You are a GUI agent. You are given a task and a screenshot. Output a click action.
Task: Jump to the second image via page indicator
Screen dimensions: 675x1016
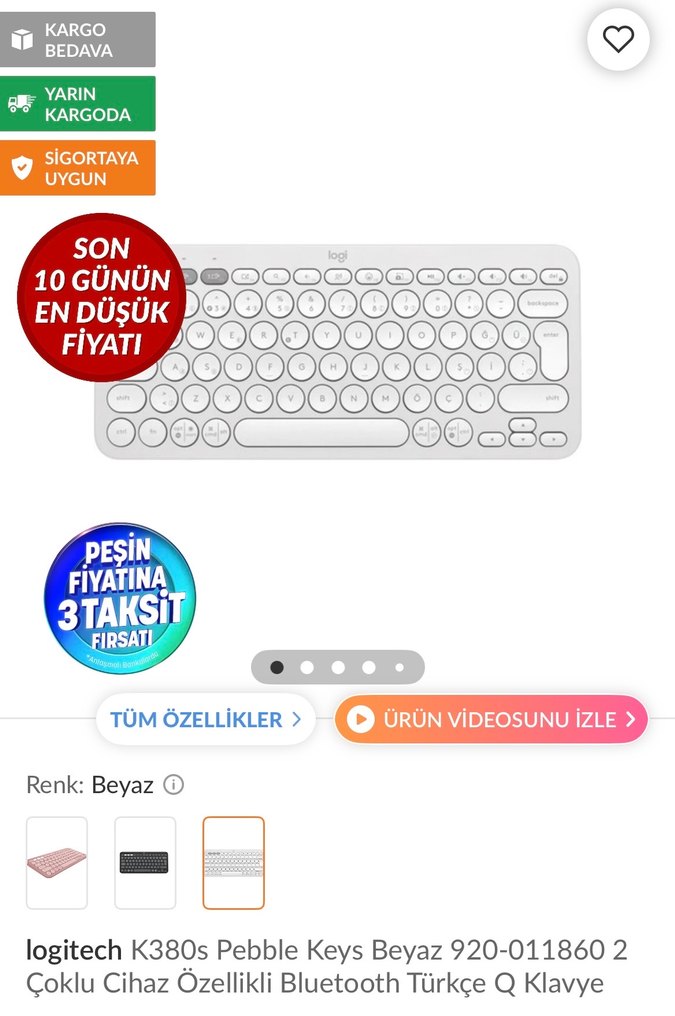point(307,667)
